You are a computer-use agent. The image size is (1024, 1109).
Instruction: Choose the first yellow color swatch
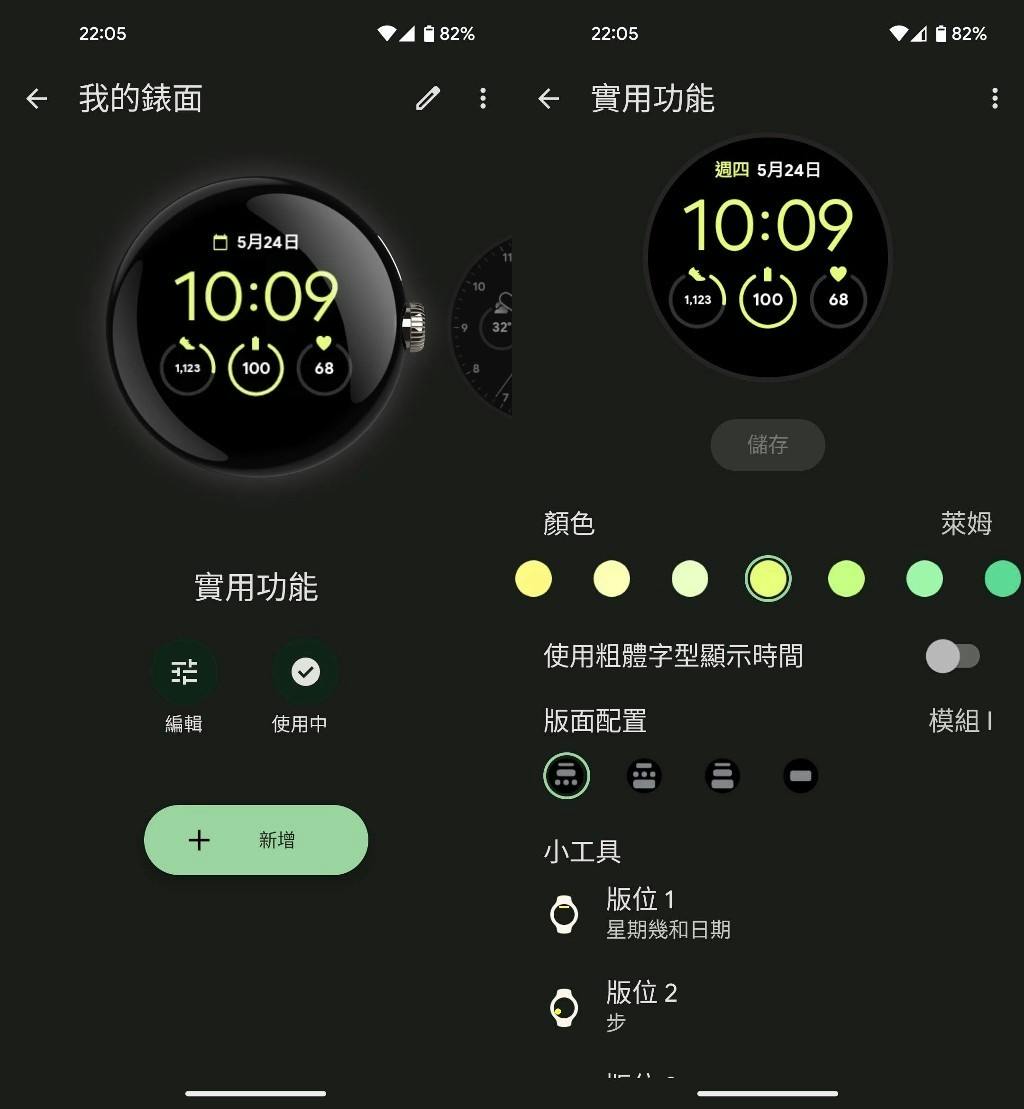533,579
